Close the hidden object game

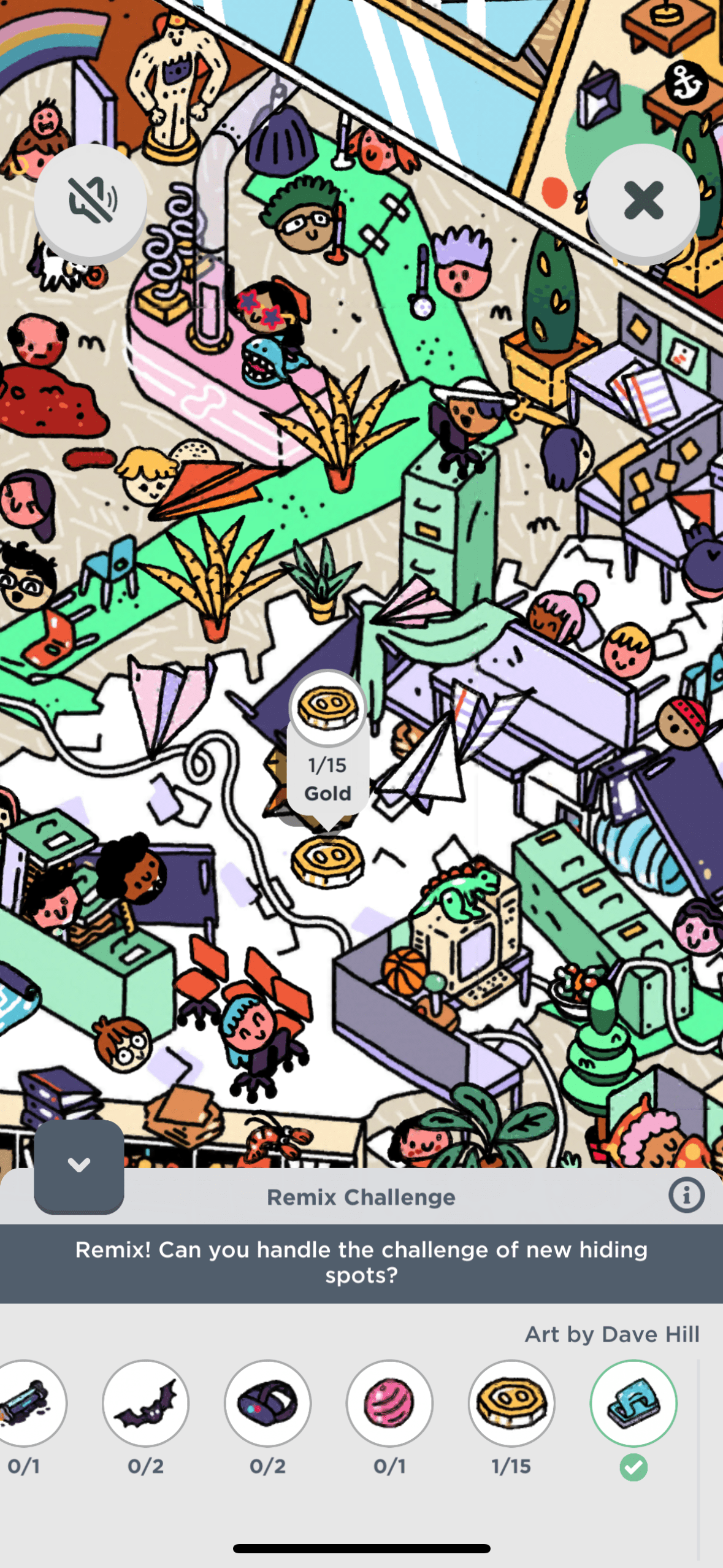(643, 201)
